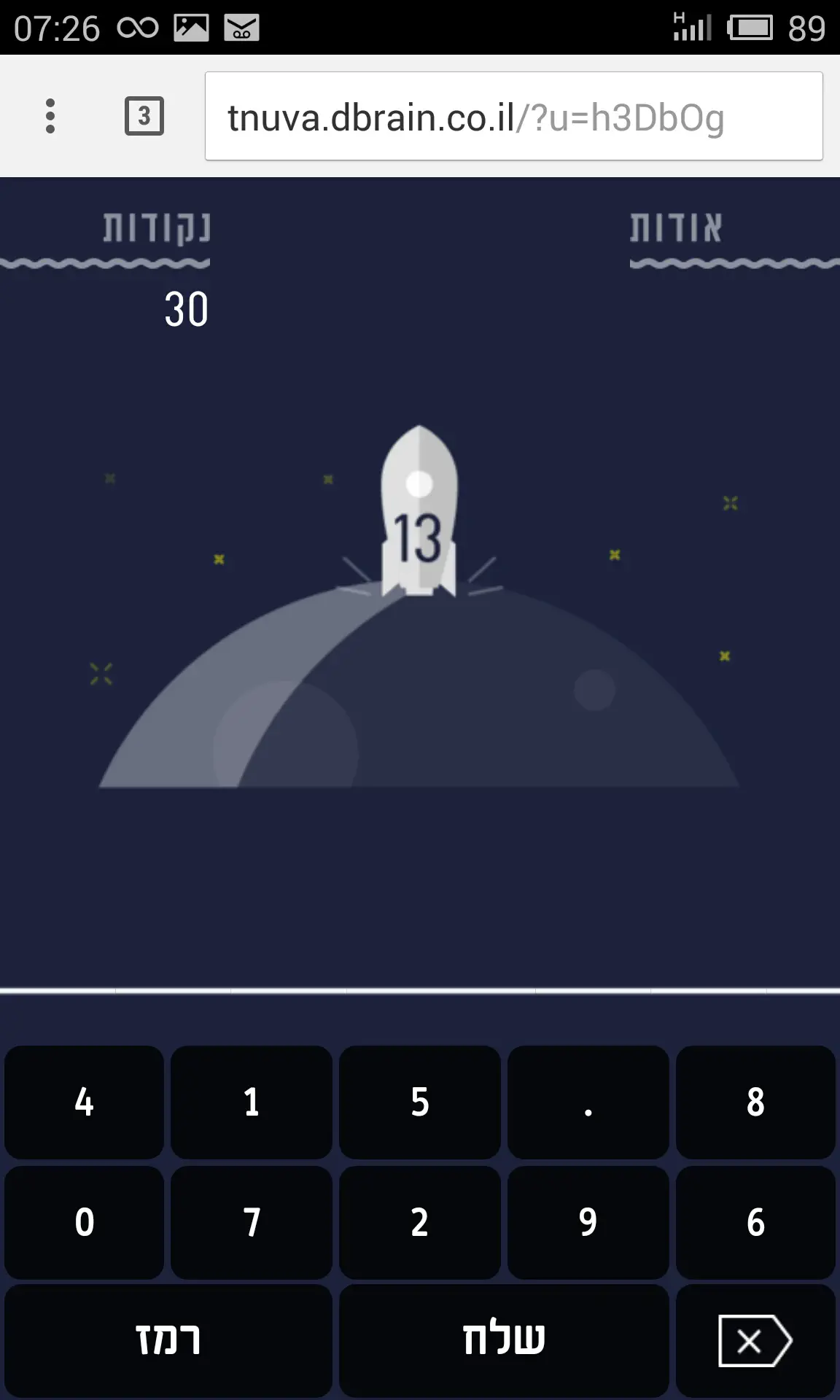
Task: Enter digit 8 on the keypad
Action: click(755, 1102)
